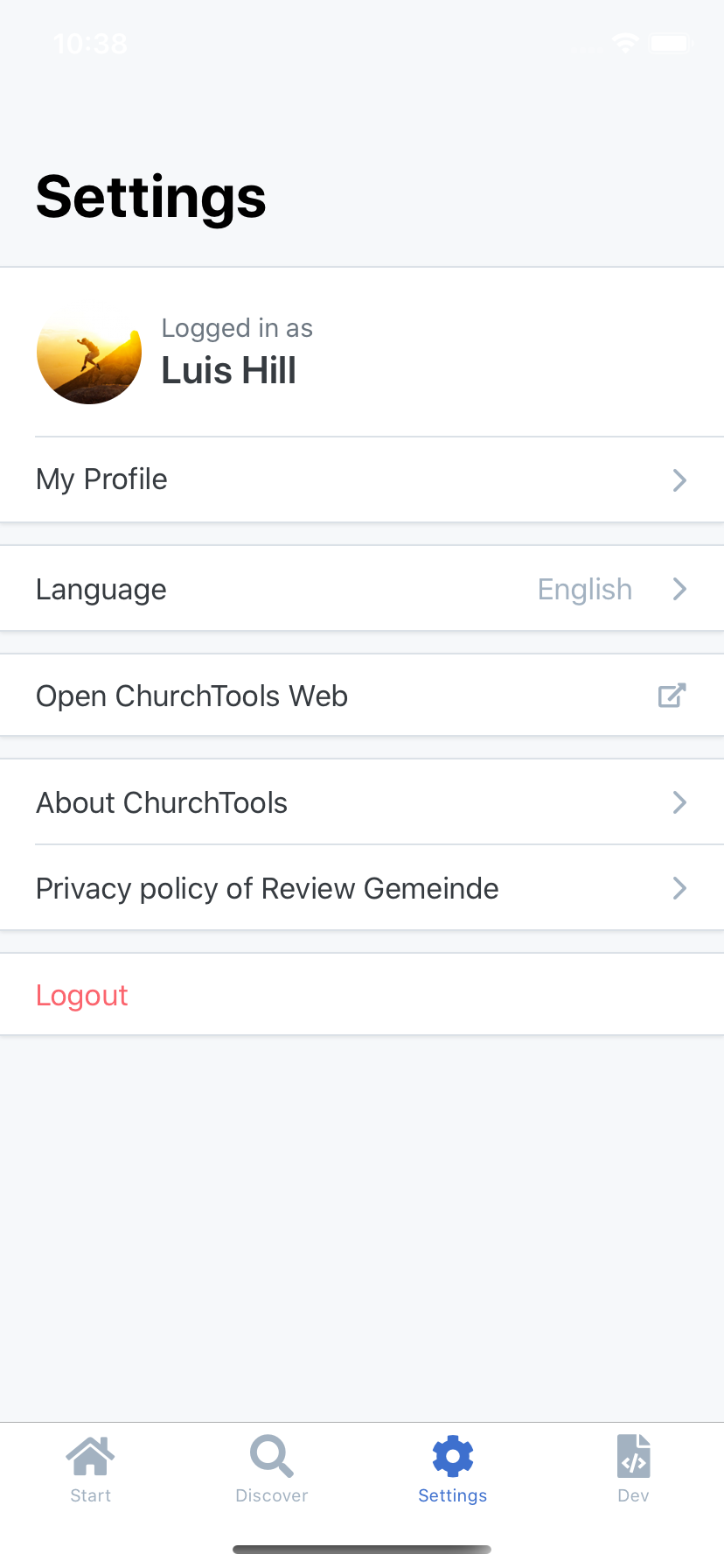Open My Profile
Screen dimensions: 724x1568
[x=362, y=479]
